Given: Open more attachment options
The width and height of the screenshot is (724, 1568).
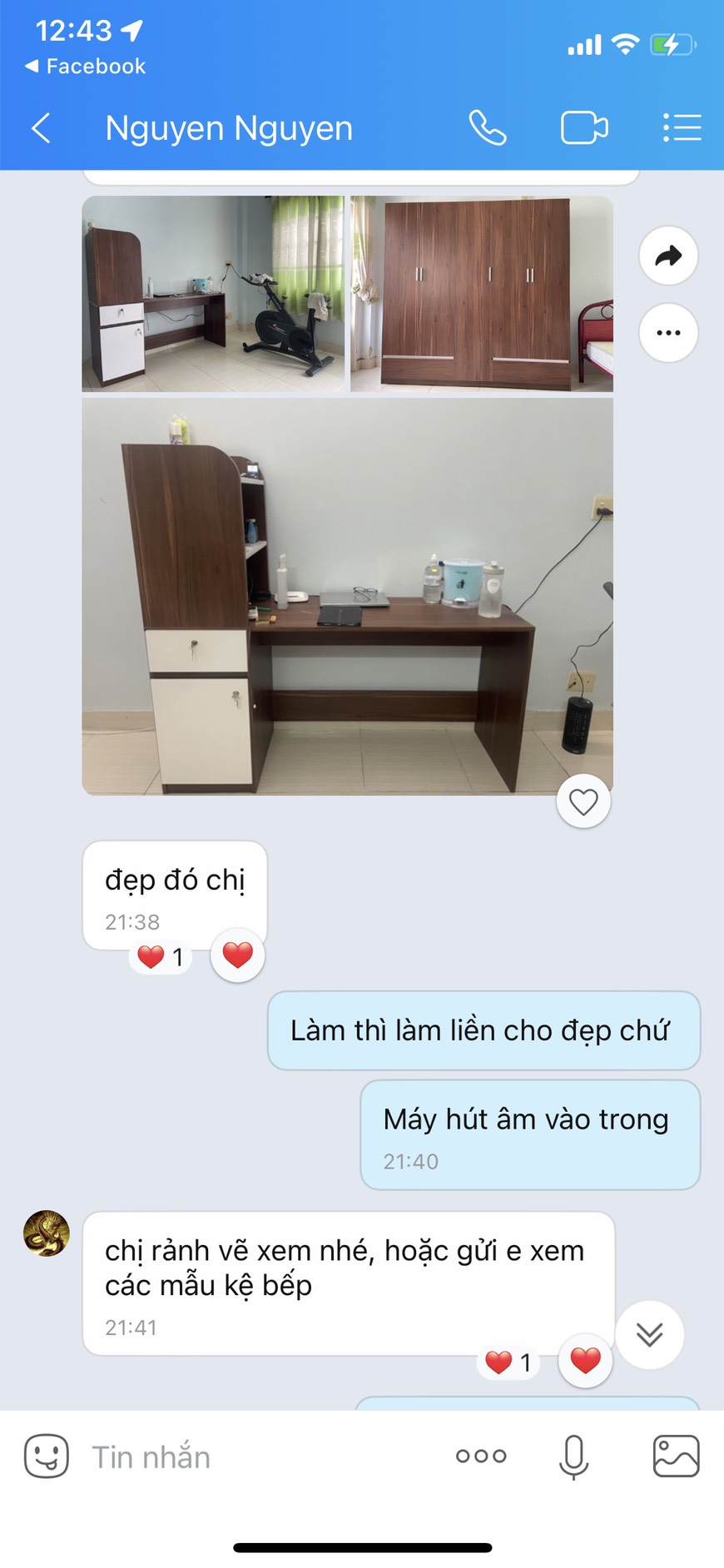Looking at the screenshot, I should pos(481,1456).
